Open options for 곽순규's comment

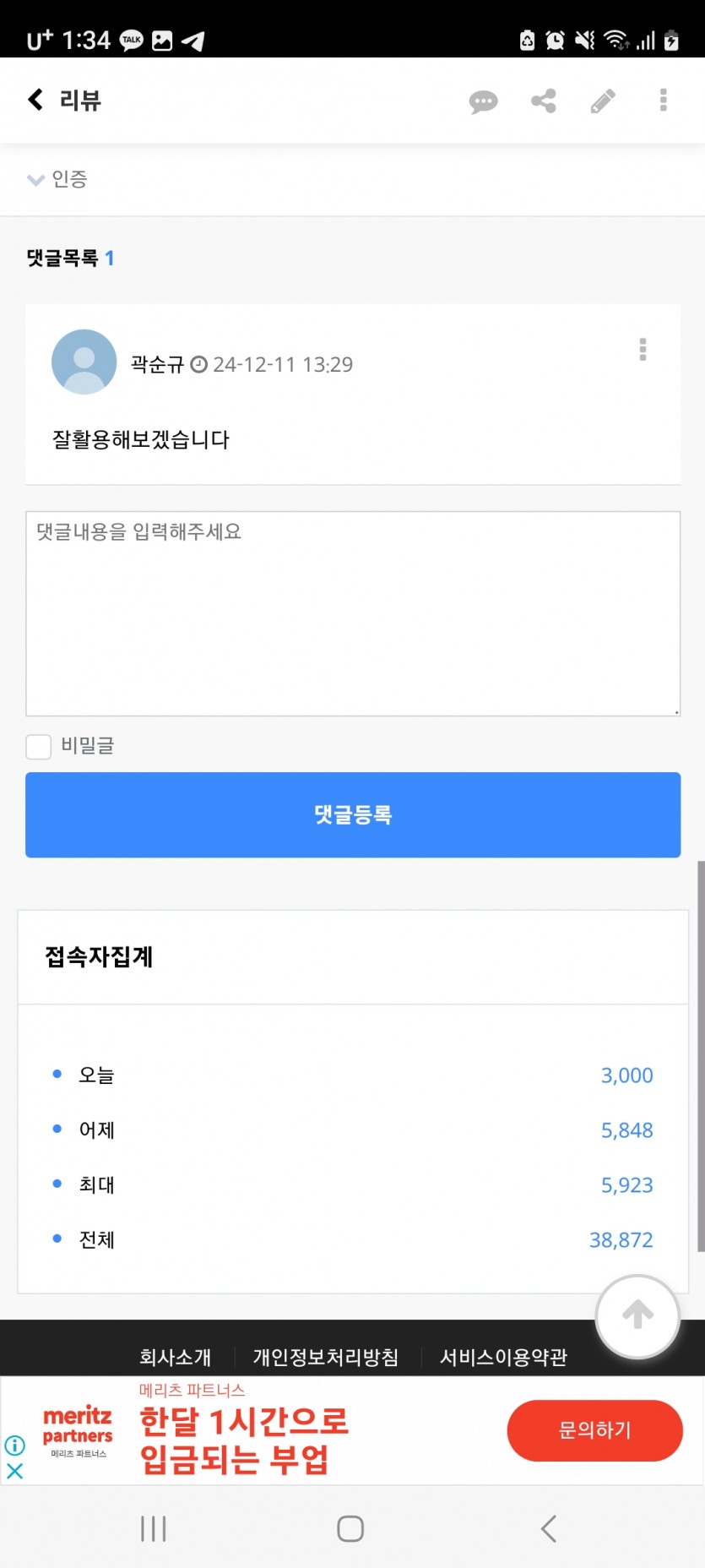coord(643,349)
